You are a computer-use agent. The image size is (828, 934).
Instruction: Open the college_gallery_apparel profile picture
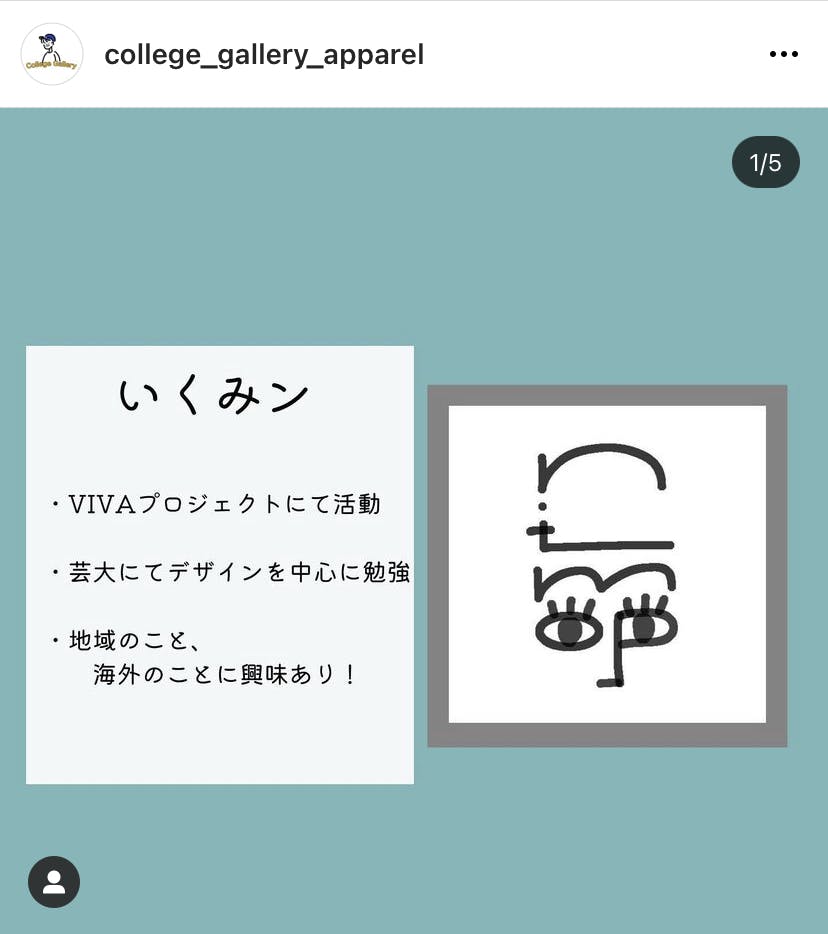tap(52, 54)
